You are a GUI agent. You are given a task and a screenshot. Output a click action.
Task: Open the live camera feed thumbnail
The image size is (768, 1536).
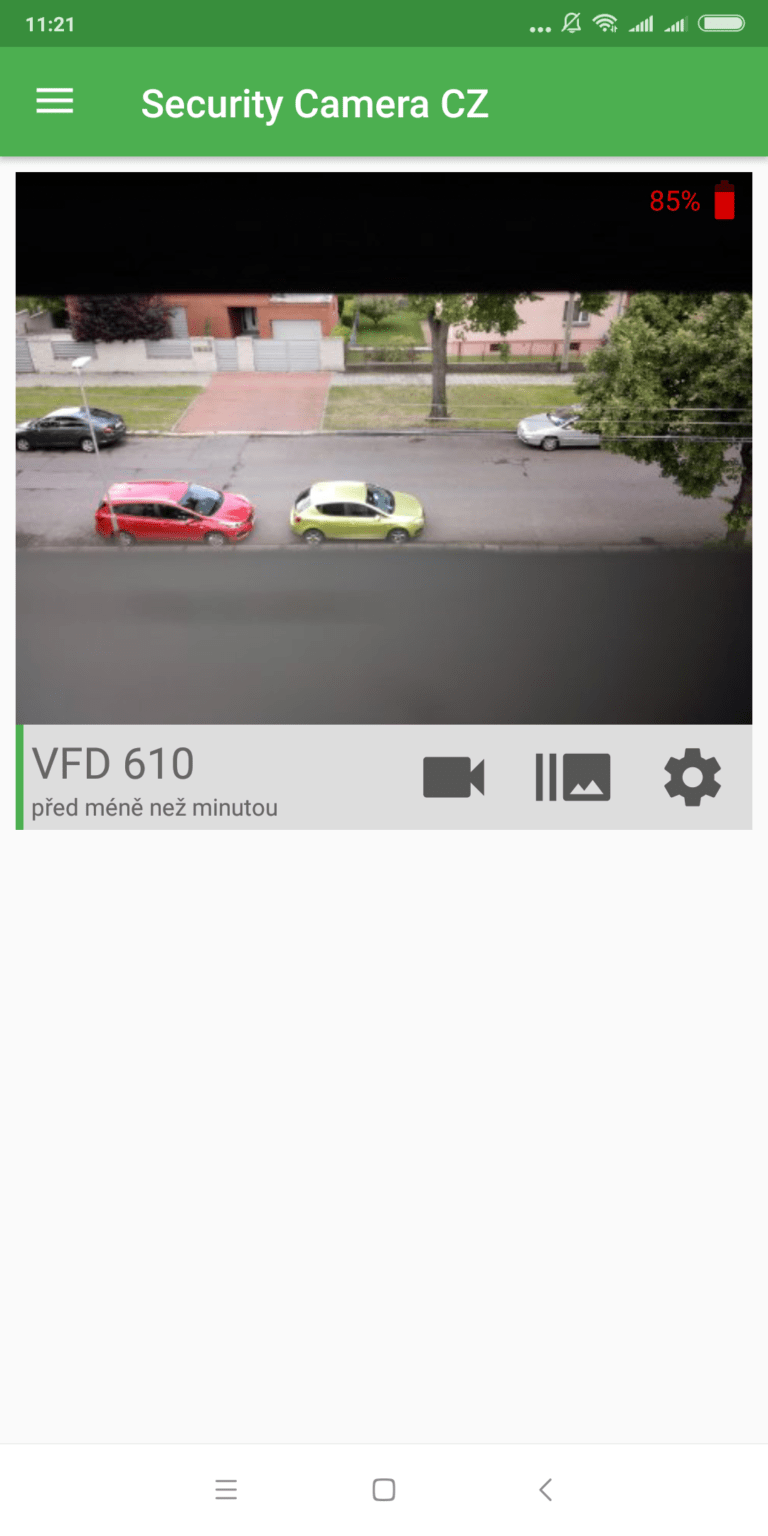pos(384,448)
